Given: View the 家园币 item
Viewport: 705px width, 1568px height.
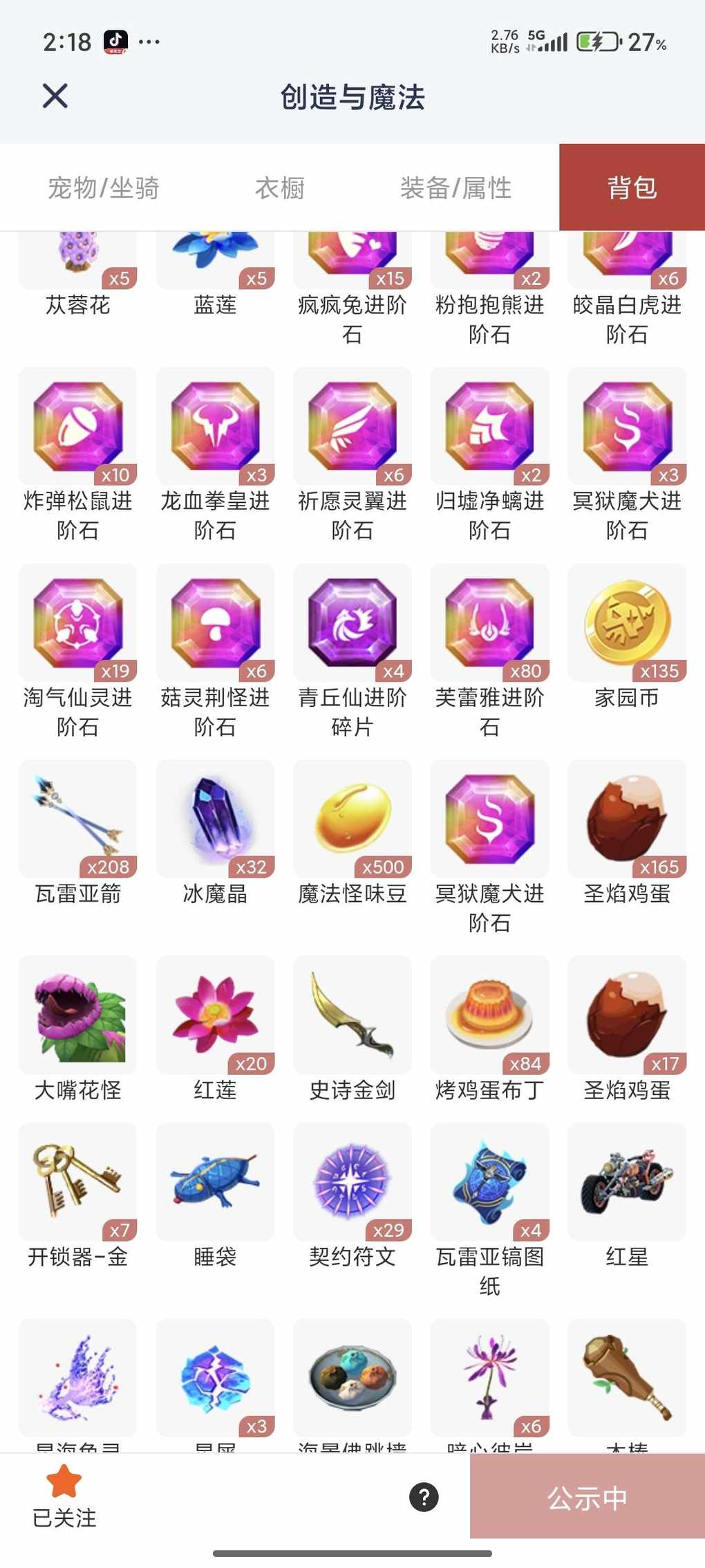Looking at the screenshot, I should click(627, 622).
